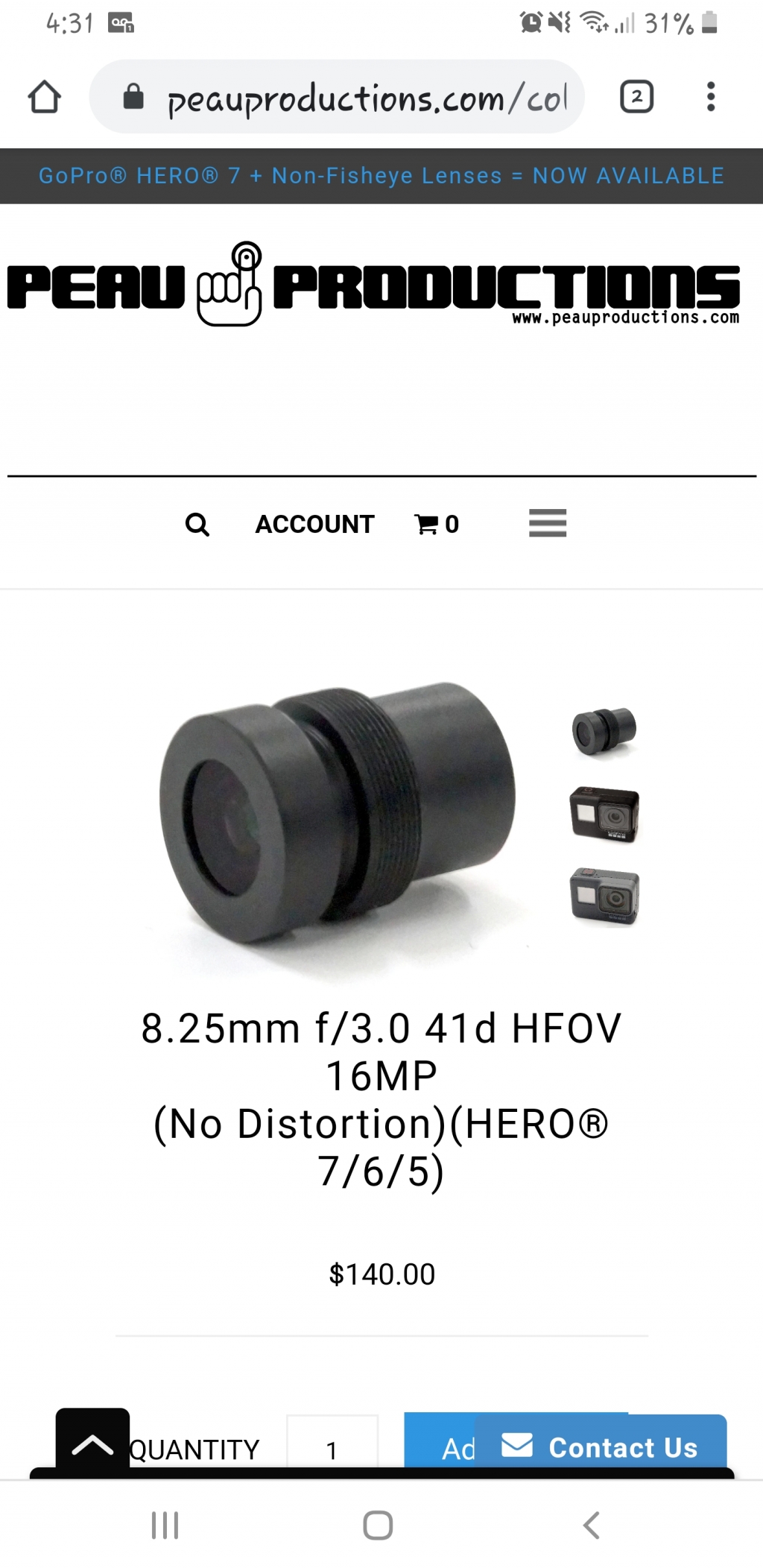Open the browser overflow menu
The height and width of the screenshot is (1568, 763).
[x=711, y=97]
